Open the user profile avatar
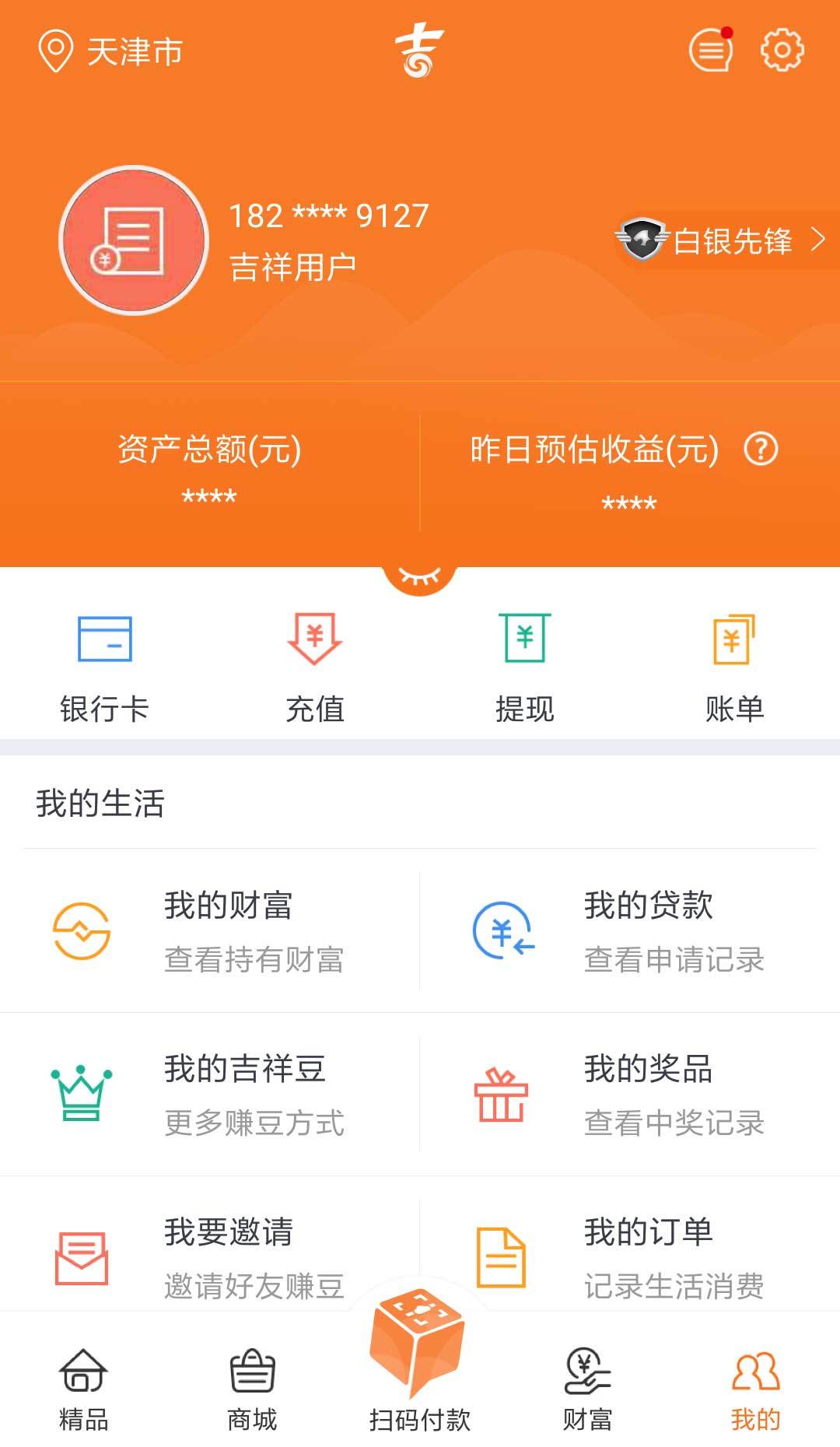Viewport: 840px width, 1447px height. [134, 240]
